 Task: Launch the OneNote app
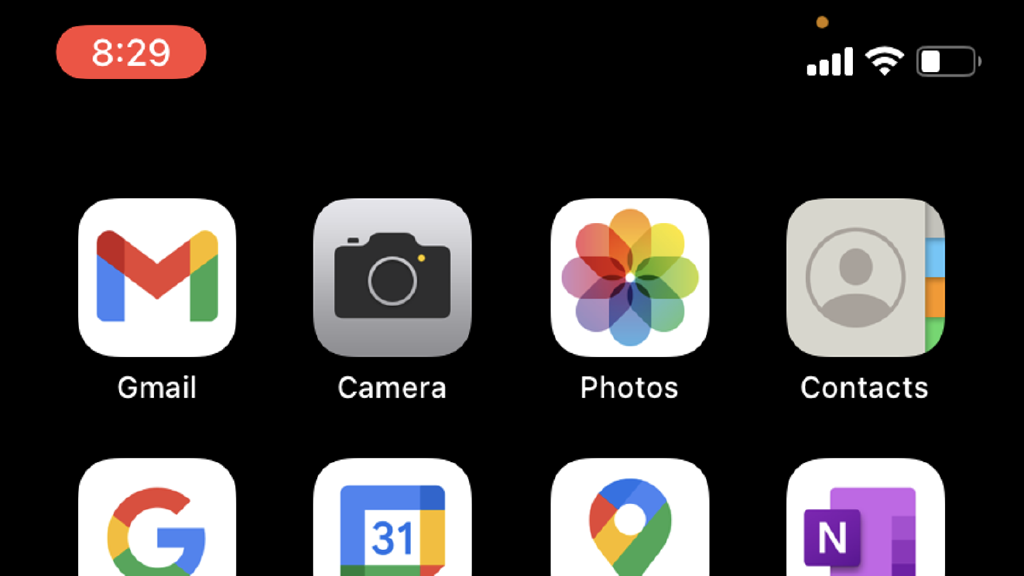pyautogui.click(x=865, y=520)
